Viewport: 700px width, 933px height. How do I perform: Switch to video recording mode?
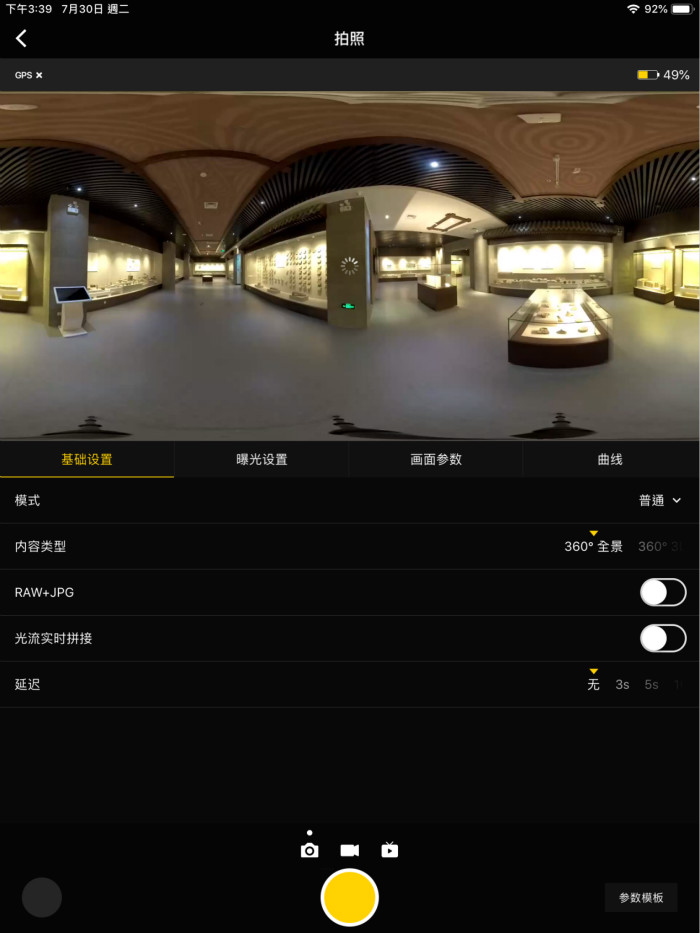point(349,850)
